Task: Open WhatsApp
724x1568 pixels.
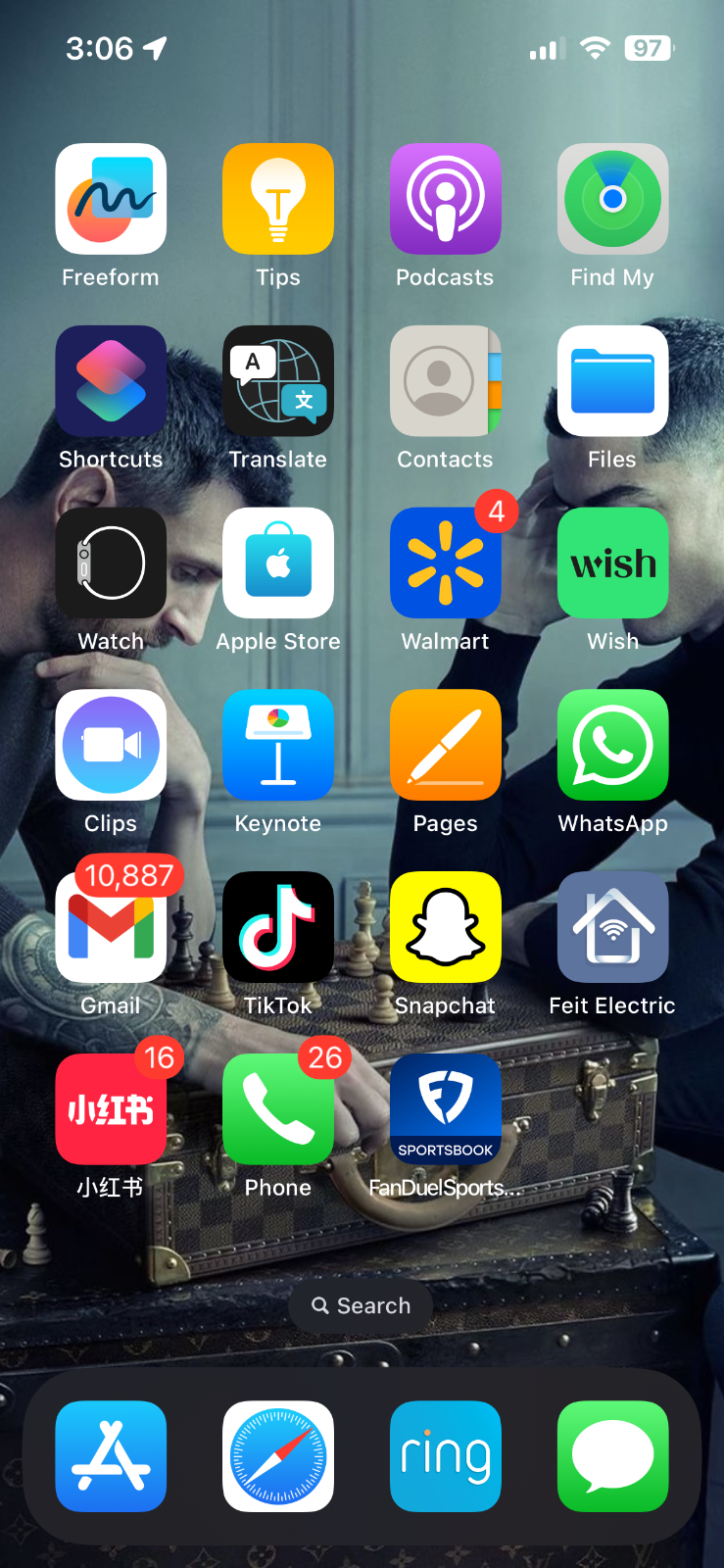Action: [x=612, y=745]
